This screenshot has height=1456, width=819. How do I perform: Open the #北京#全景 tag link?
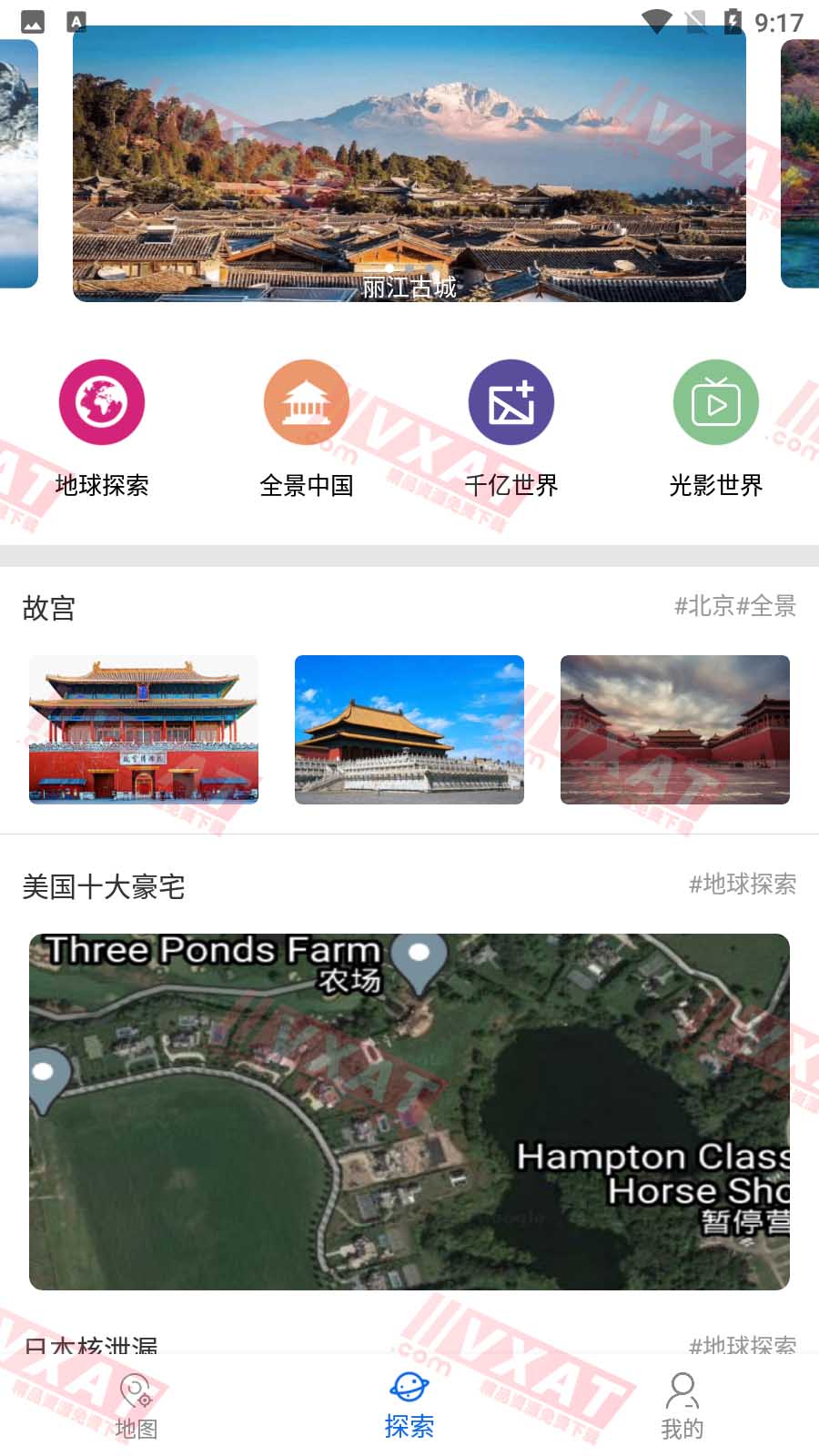735,607
